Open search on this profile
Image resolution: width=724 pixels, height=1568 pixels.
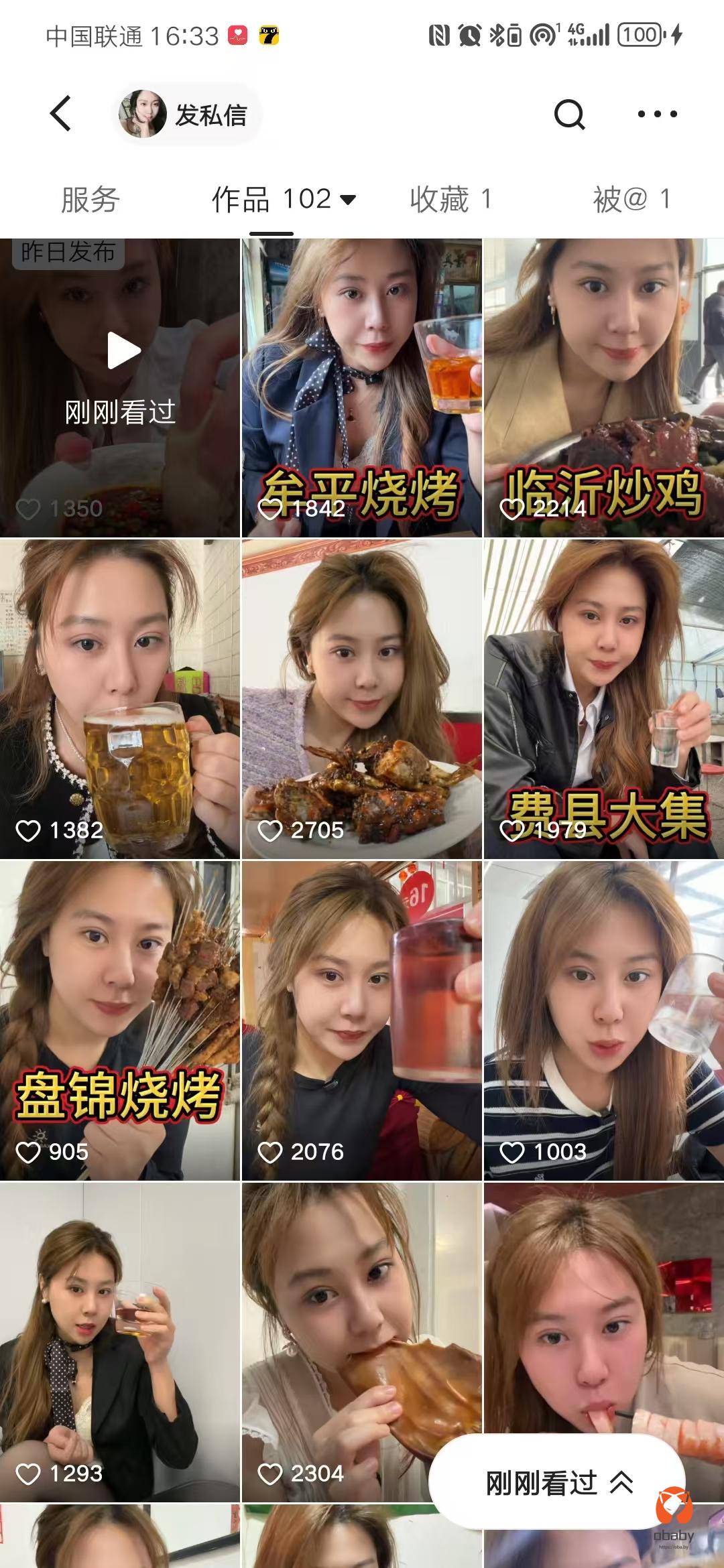pos(569,115)
